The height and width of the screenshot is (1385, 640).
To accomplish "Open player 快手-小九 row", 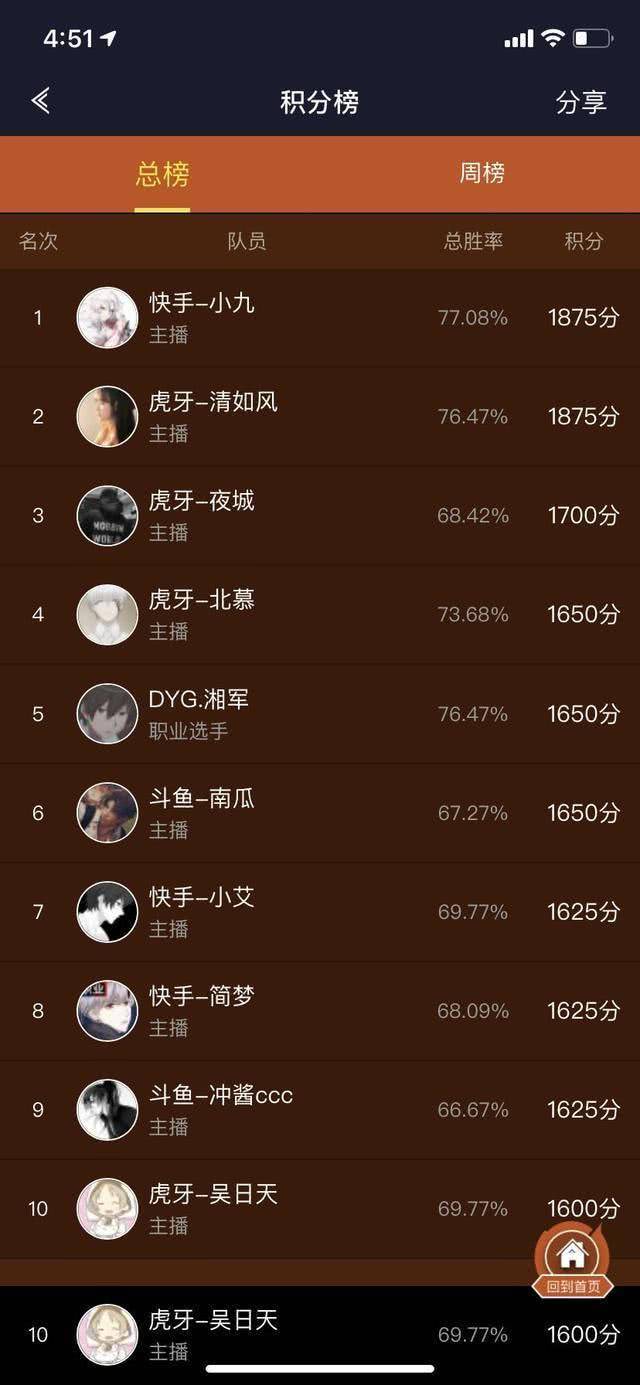I will tap(320, 318).
